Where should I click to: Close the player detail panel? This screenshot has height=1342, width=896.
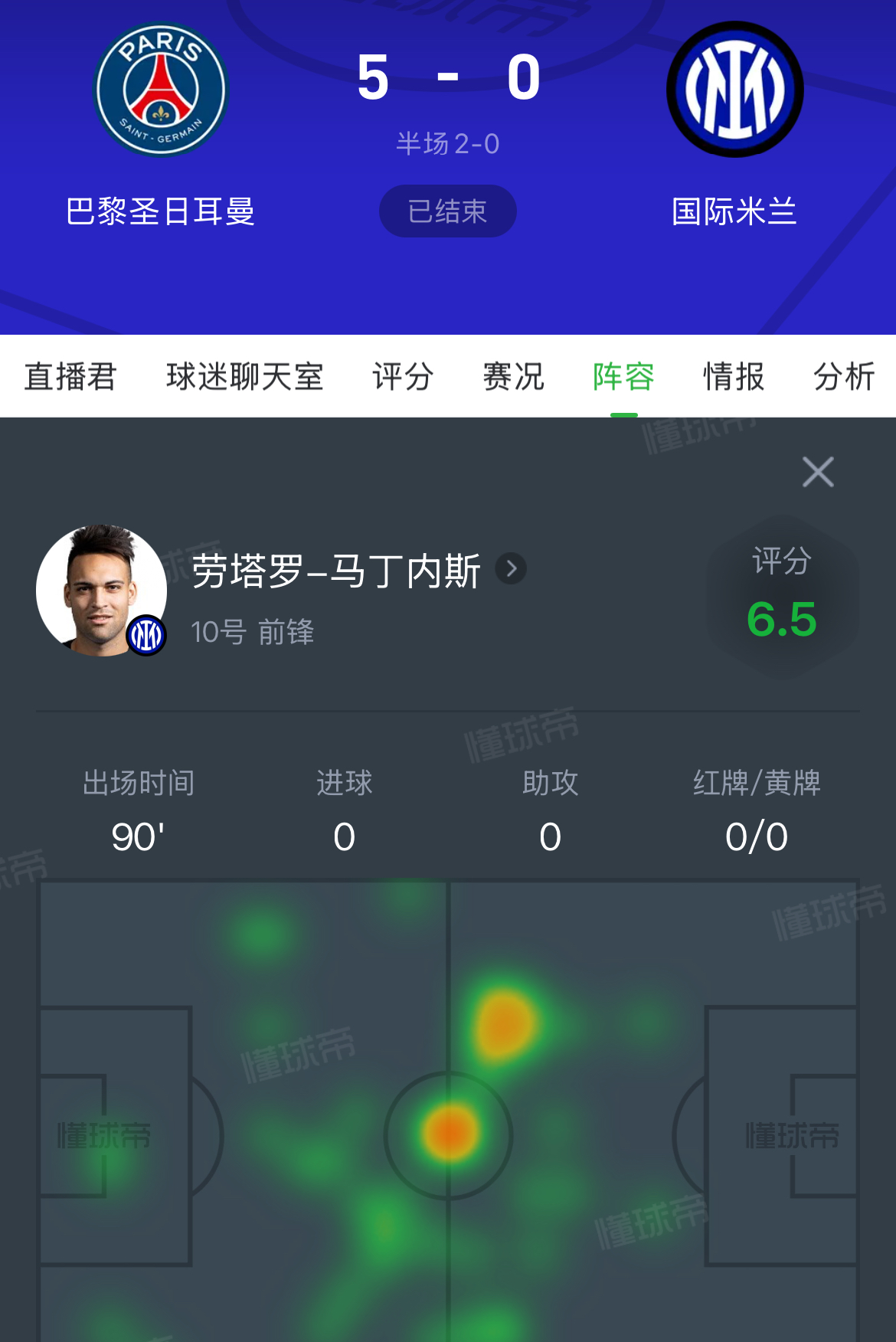818,472
